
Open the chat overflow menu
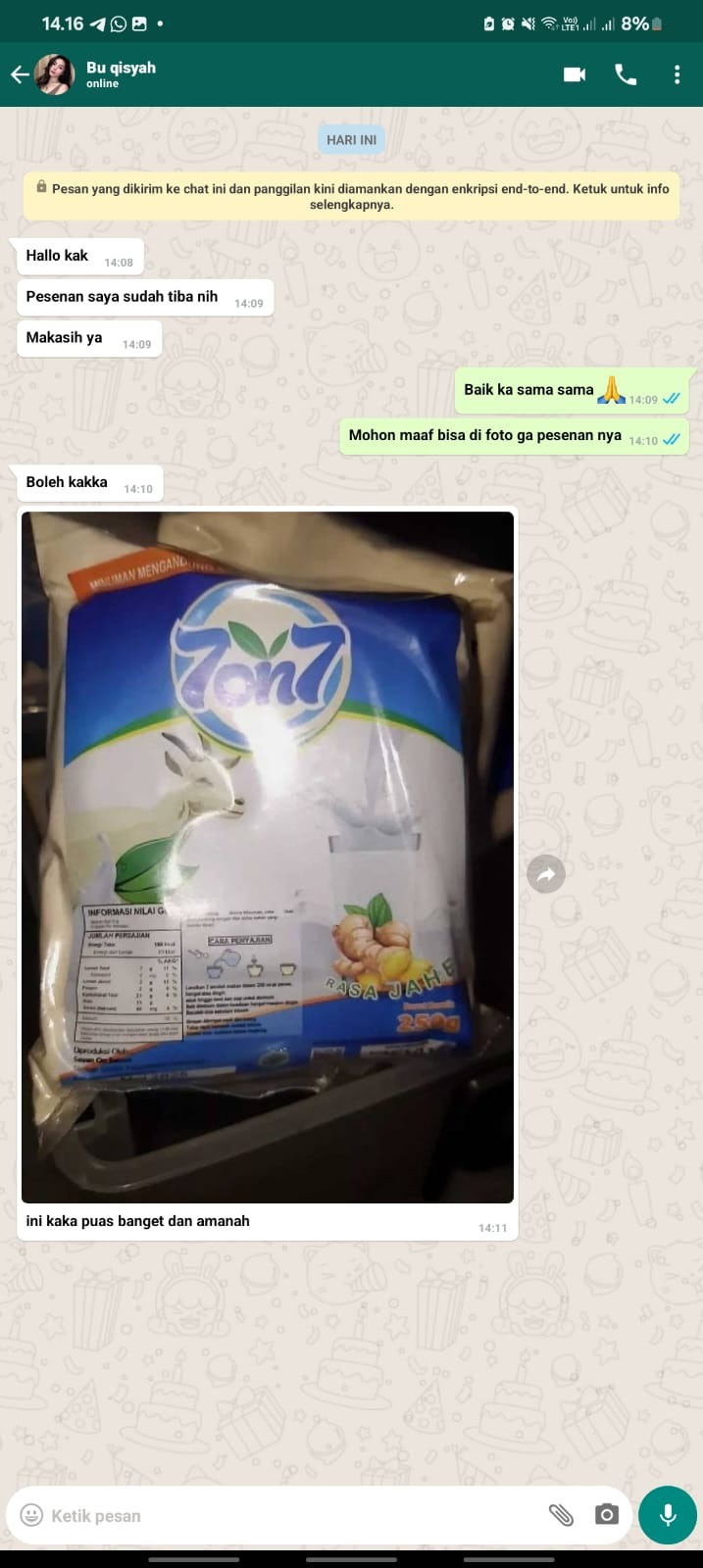coord(677,74)
